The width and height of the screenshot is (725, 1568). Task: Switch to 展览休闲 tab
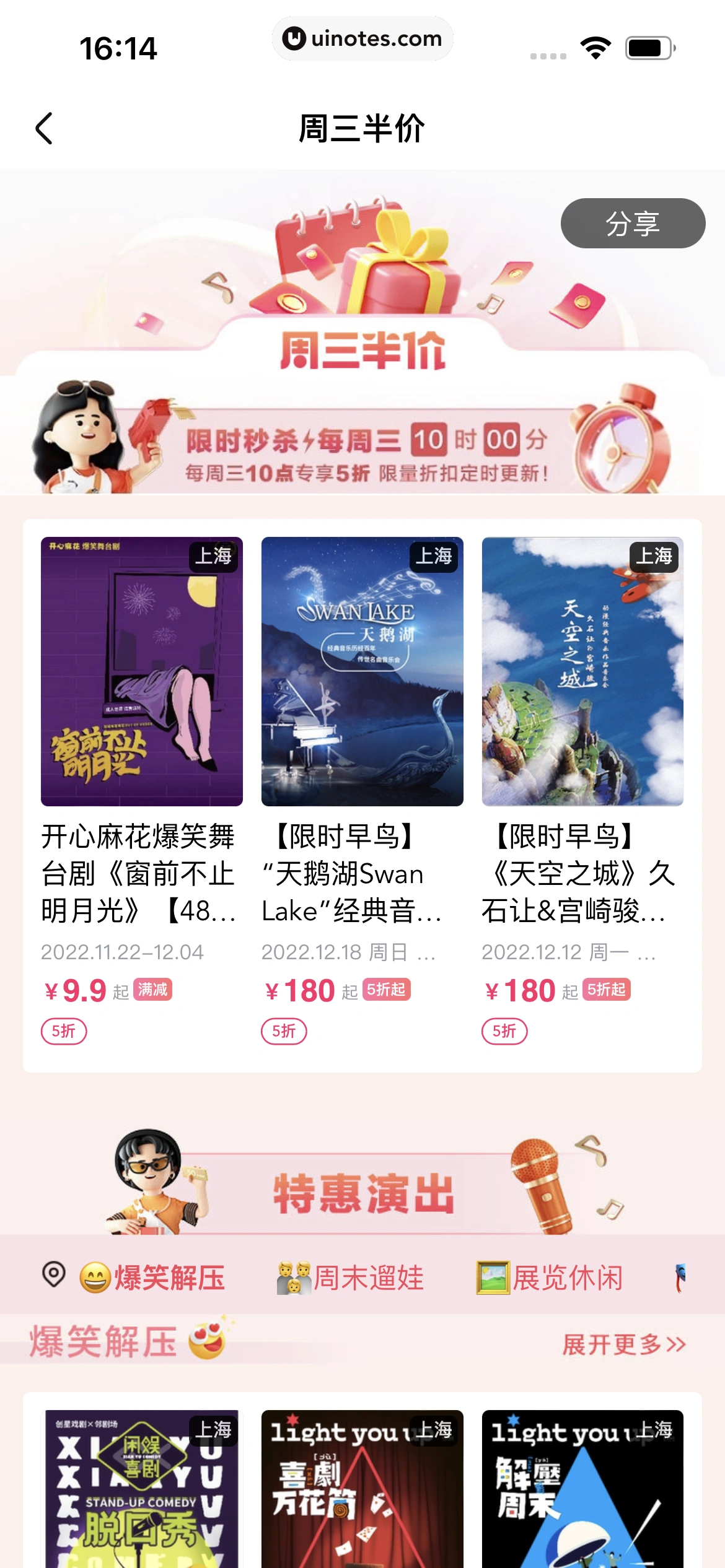click(x=550, y=1278)
